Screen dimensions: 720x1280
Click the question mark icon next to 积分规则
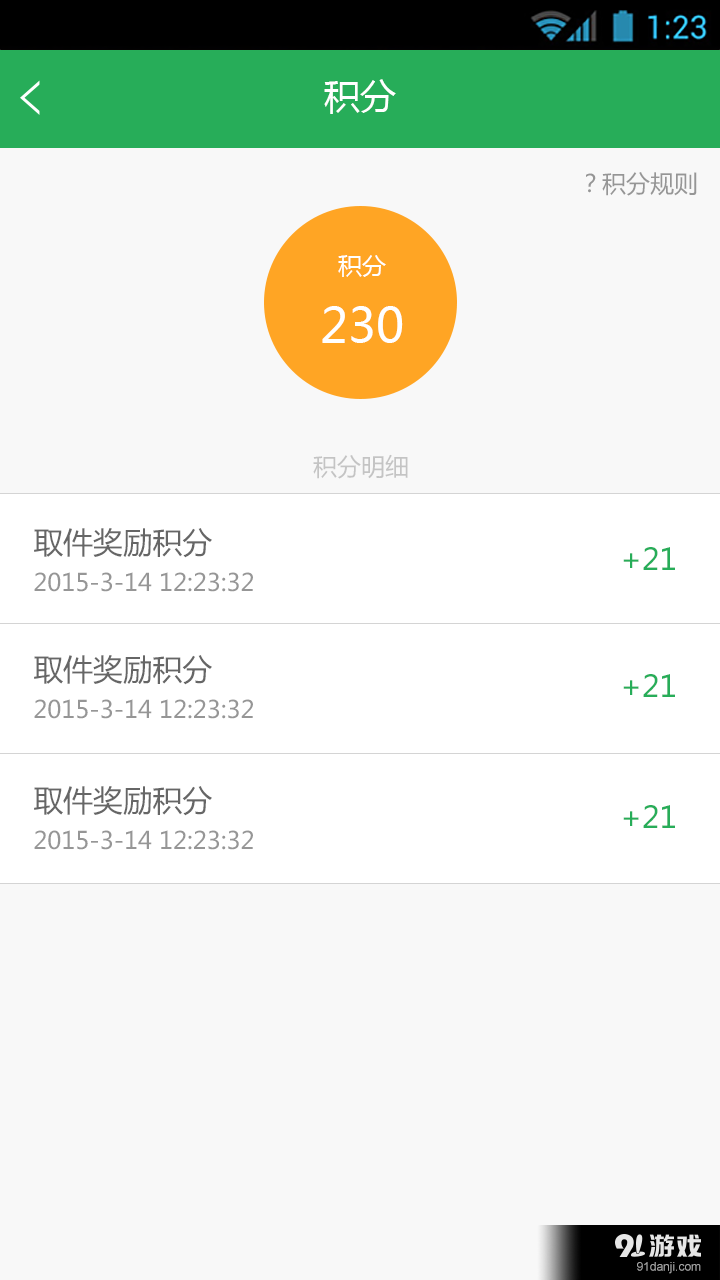pyautogui.click(x=589, y=184)
